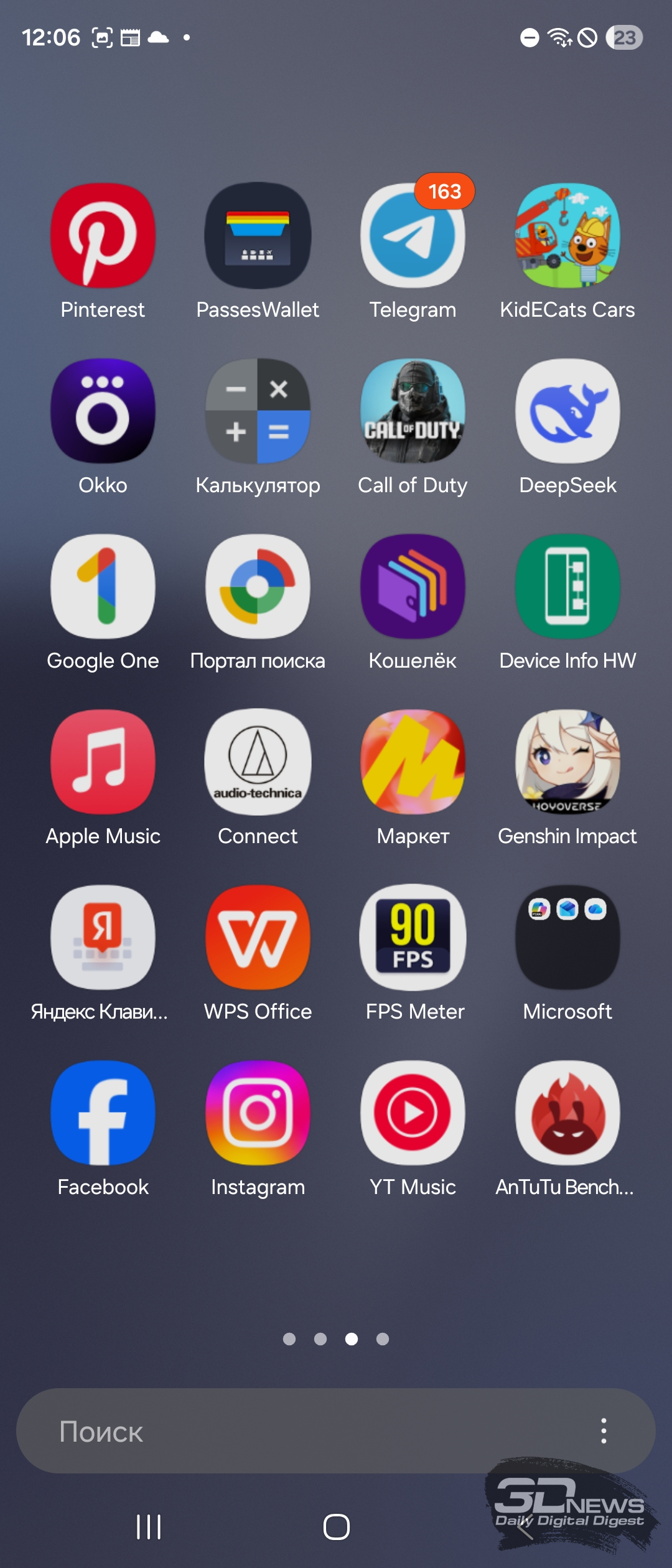Image resolution: width=672 pixels, height=1568 pixels.
Task: Open Instagram
Action: click(258, 1113)
